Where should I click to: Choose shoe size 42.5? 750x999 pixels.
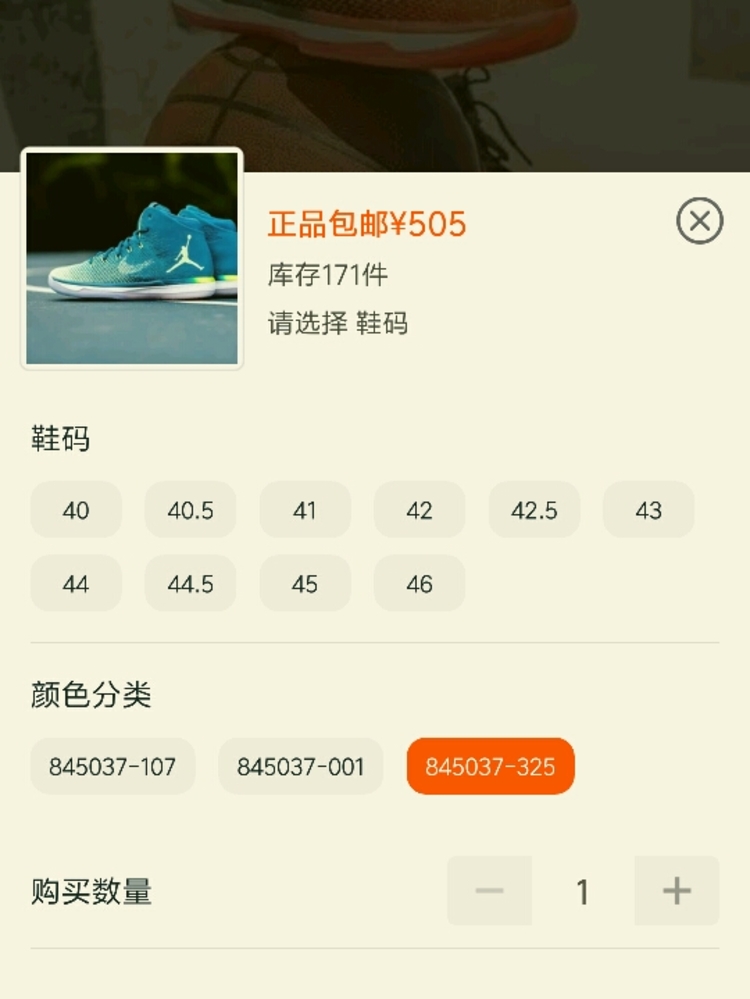[x=534, y=510]
